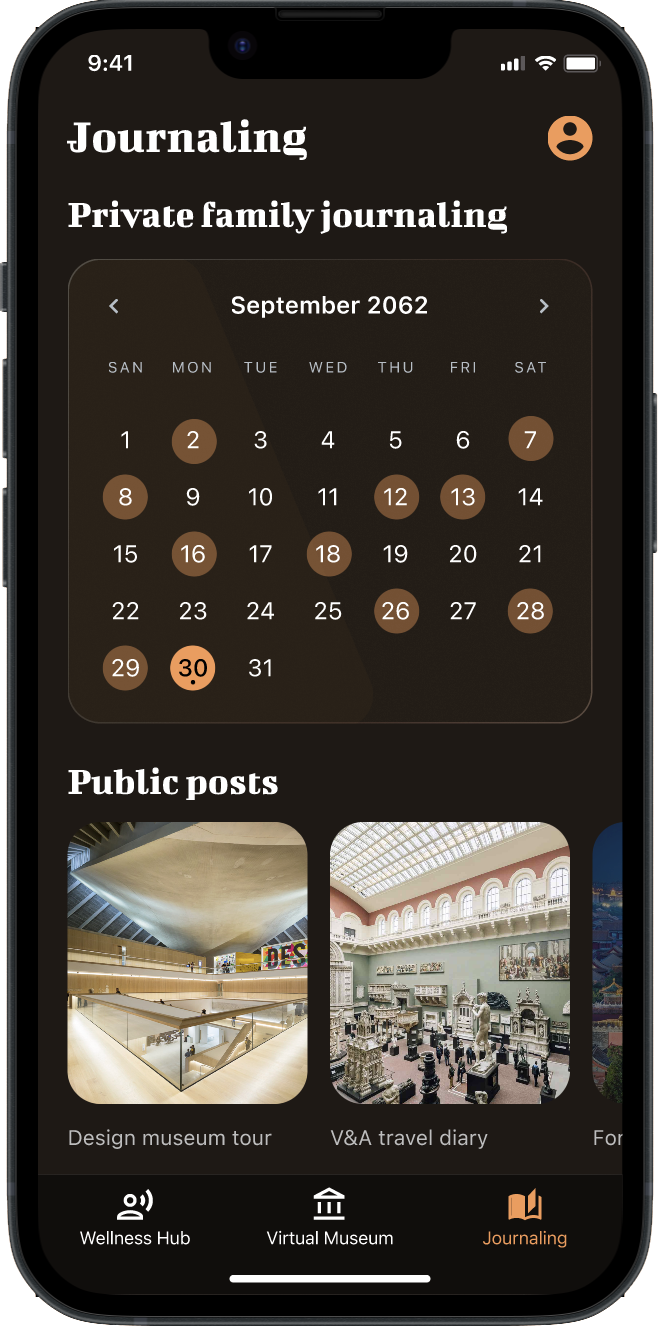Open the V&A travel diary post

[x=449, y=963]
